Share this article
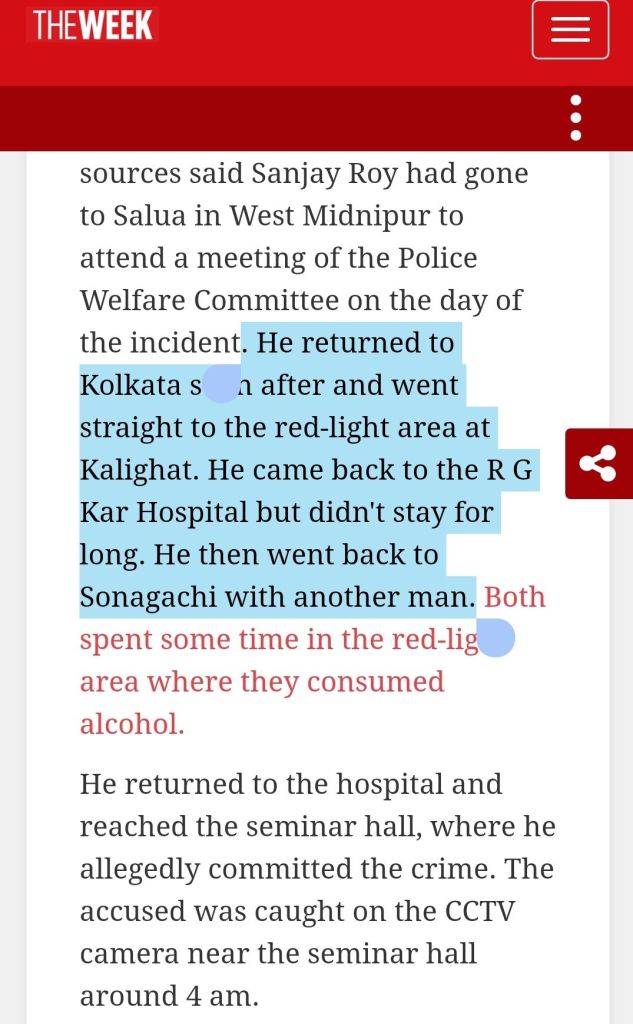This screenshot has height=1024, width=633. click(598, 463)
